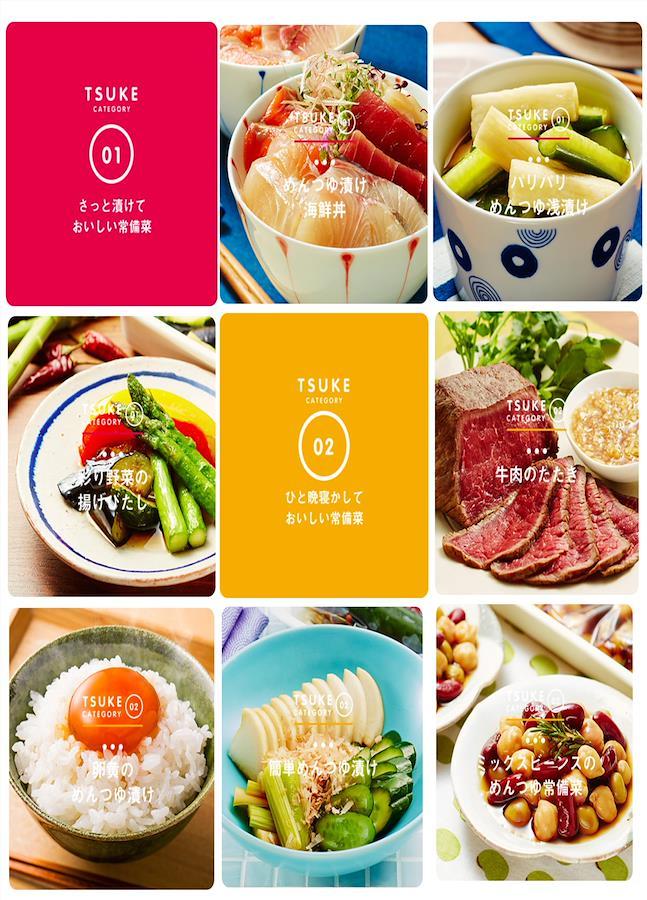Screen dimensions: 647x900
Task: Open the めんつゆ漬け海鮮丼 recipe tile
Action: point(323,163)
